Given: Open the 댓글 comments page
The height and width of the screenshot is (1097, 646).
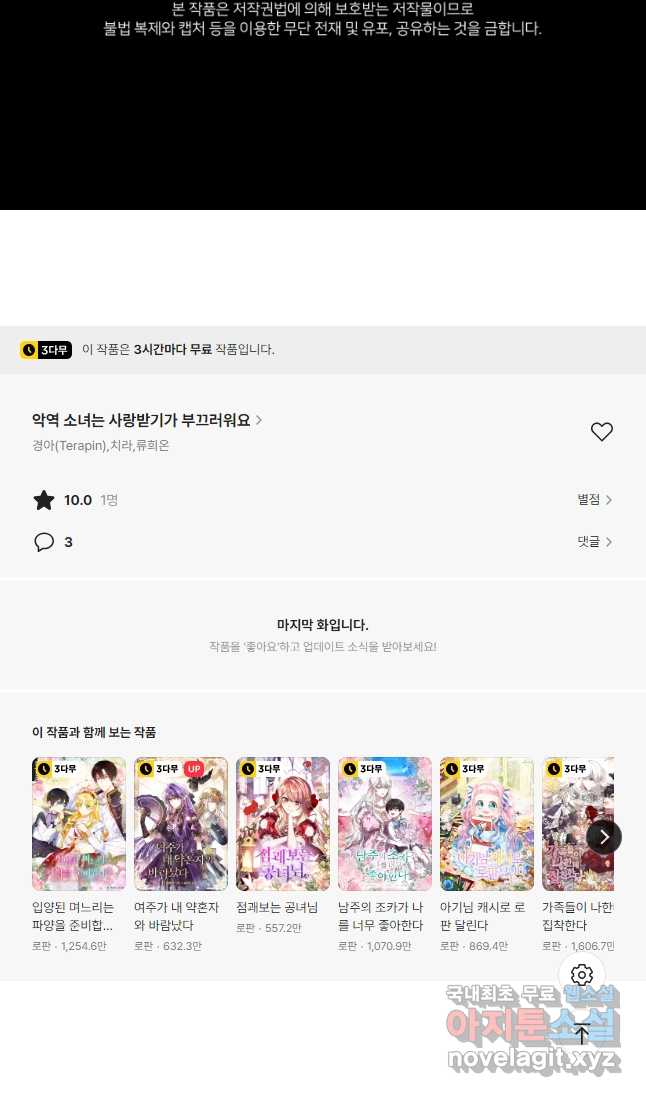Looking at the screenshot, I should coord(594,542).
